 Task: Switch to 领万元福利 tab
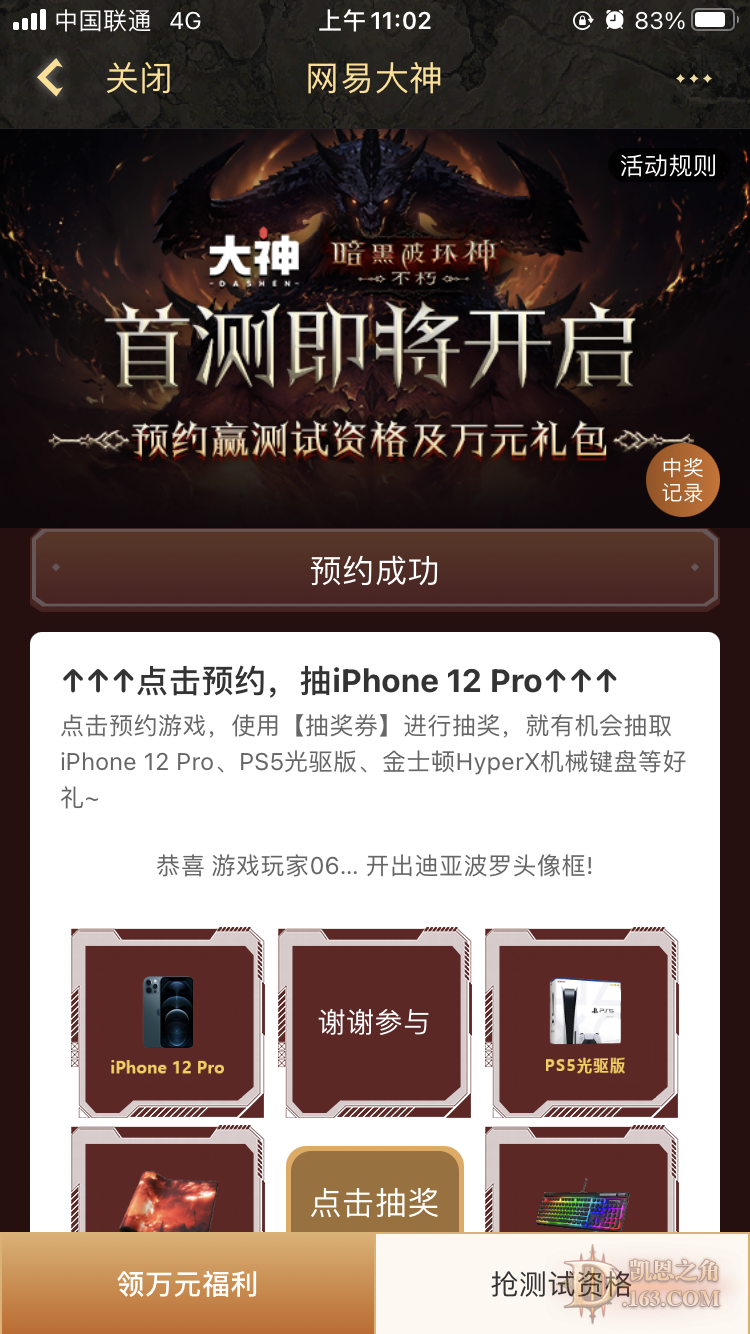pos(188,1284)
